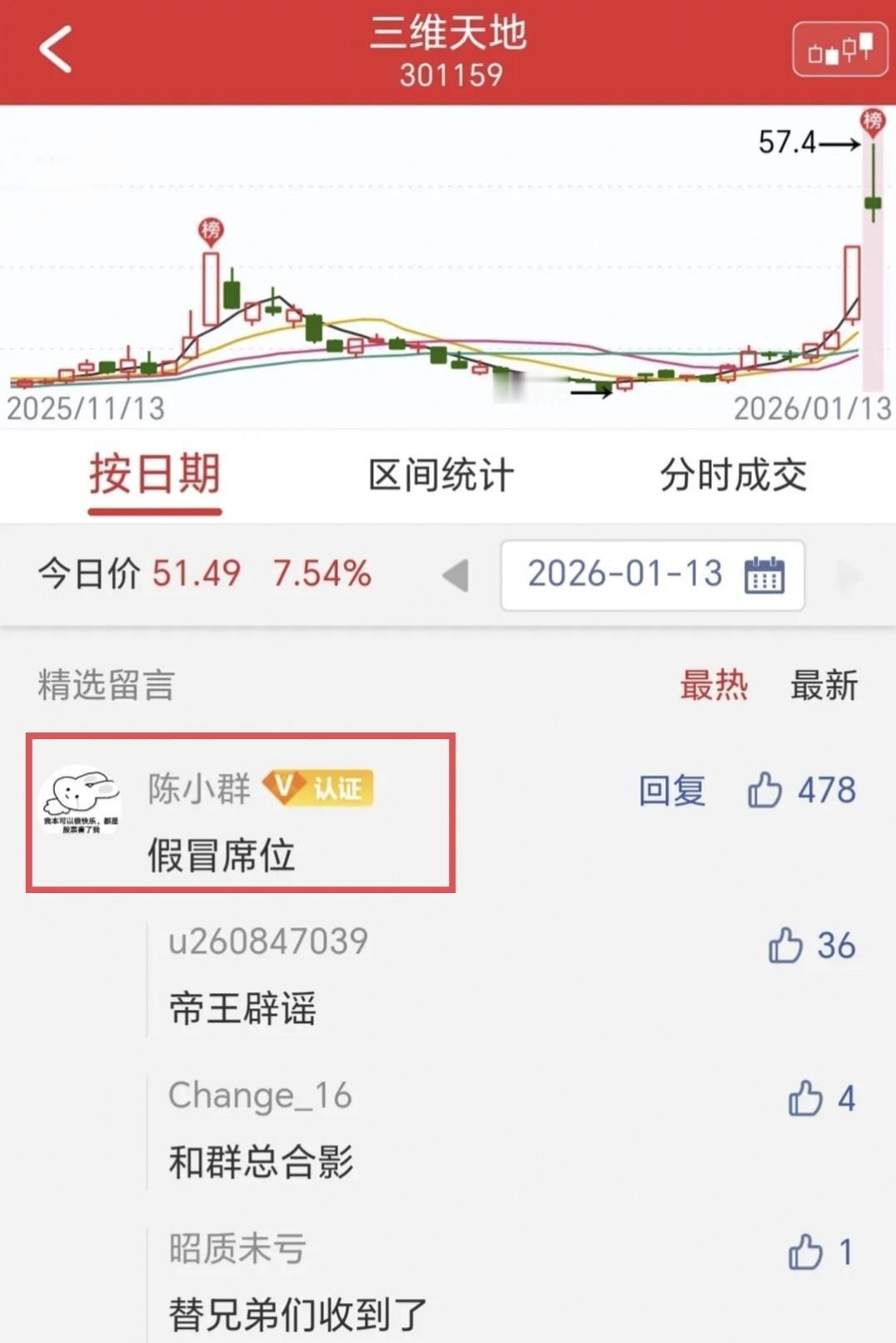Switch to the 区间统计 tab

pos(443,475)
